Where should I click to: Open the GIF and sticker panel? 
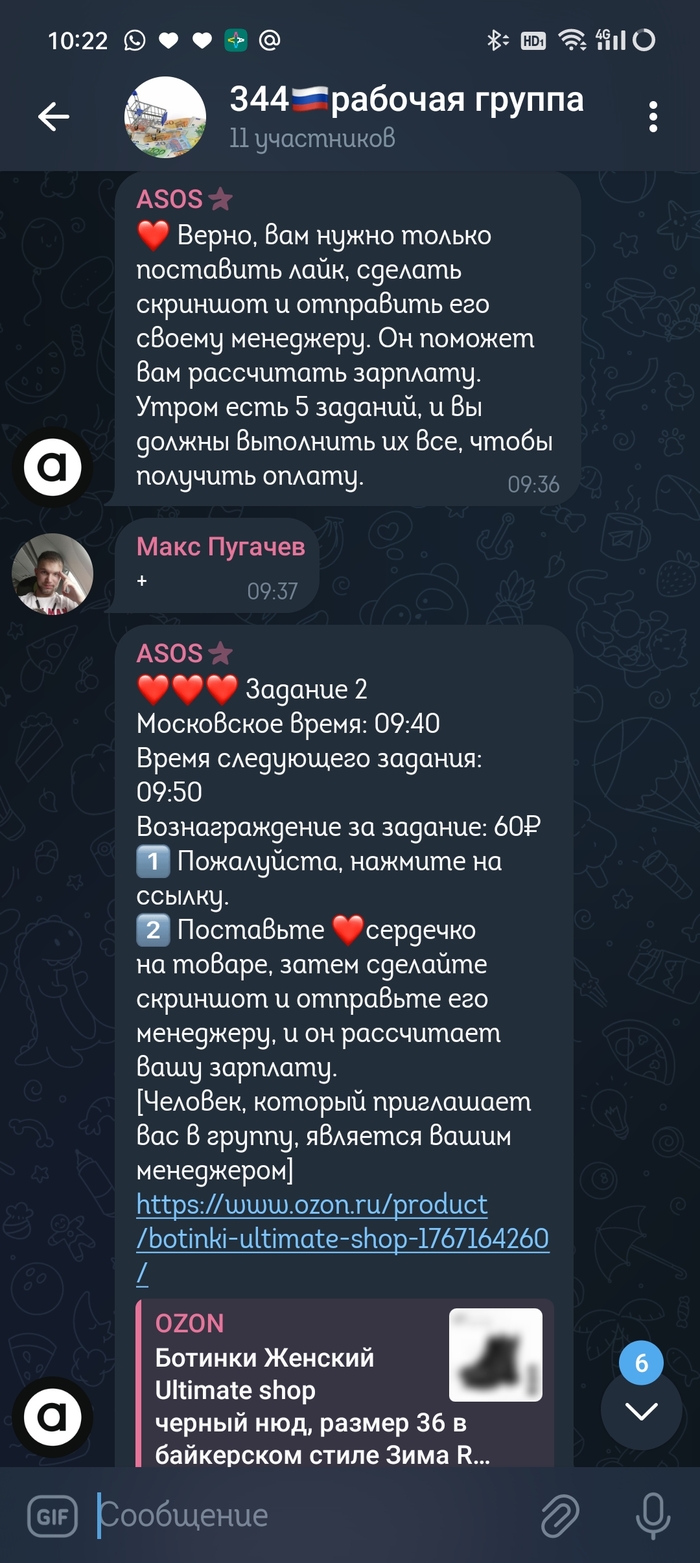click(52, 1516)
